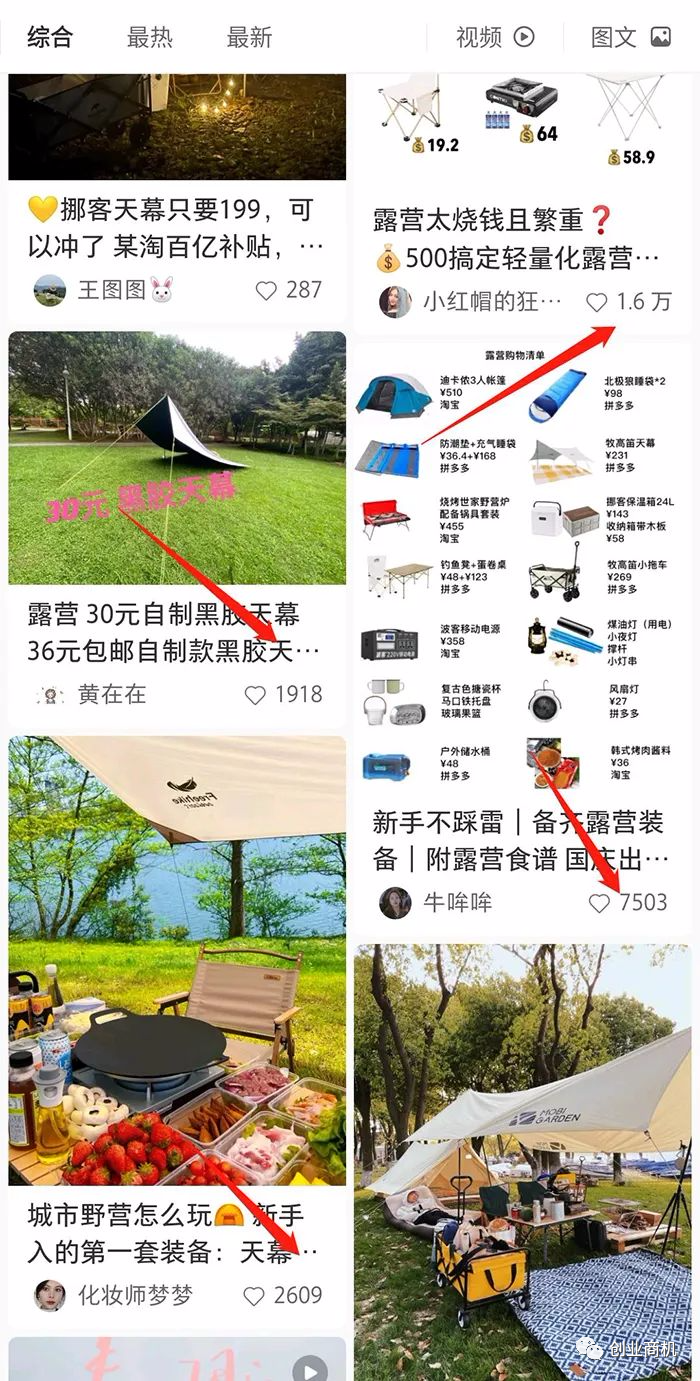Open the Mobi Garden tent photo post
The width and height of the screenshot is (700, 1381).
click(522, 1160)
